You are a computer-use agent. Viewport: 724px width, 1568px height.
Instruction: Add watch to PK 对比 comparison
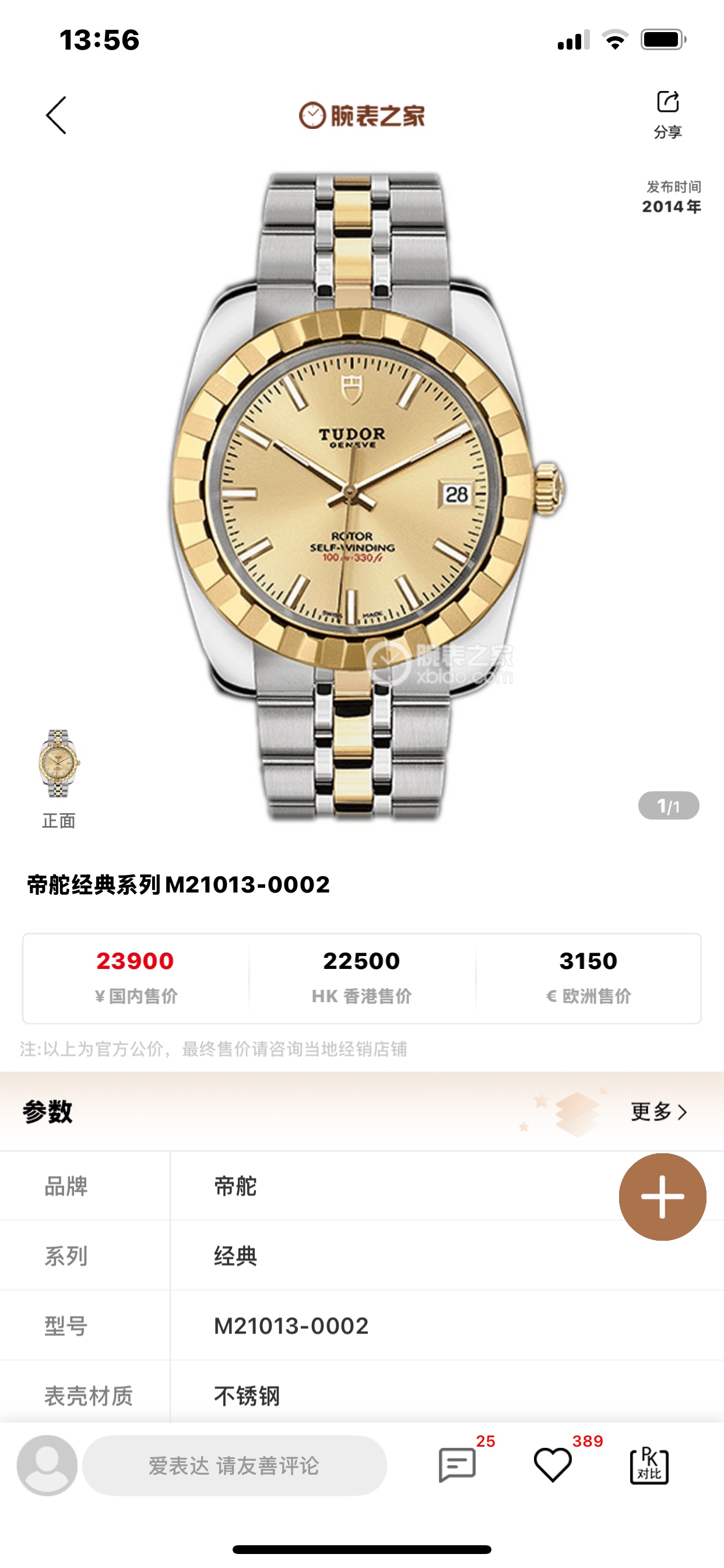coord(649,1465)
